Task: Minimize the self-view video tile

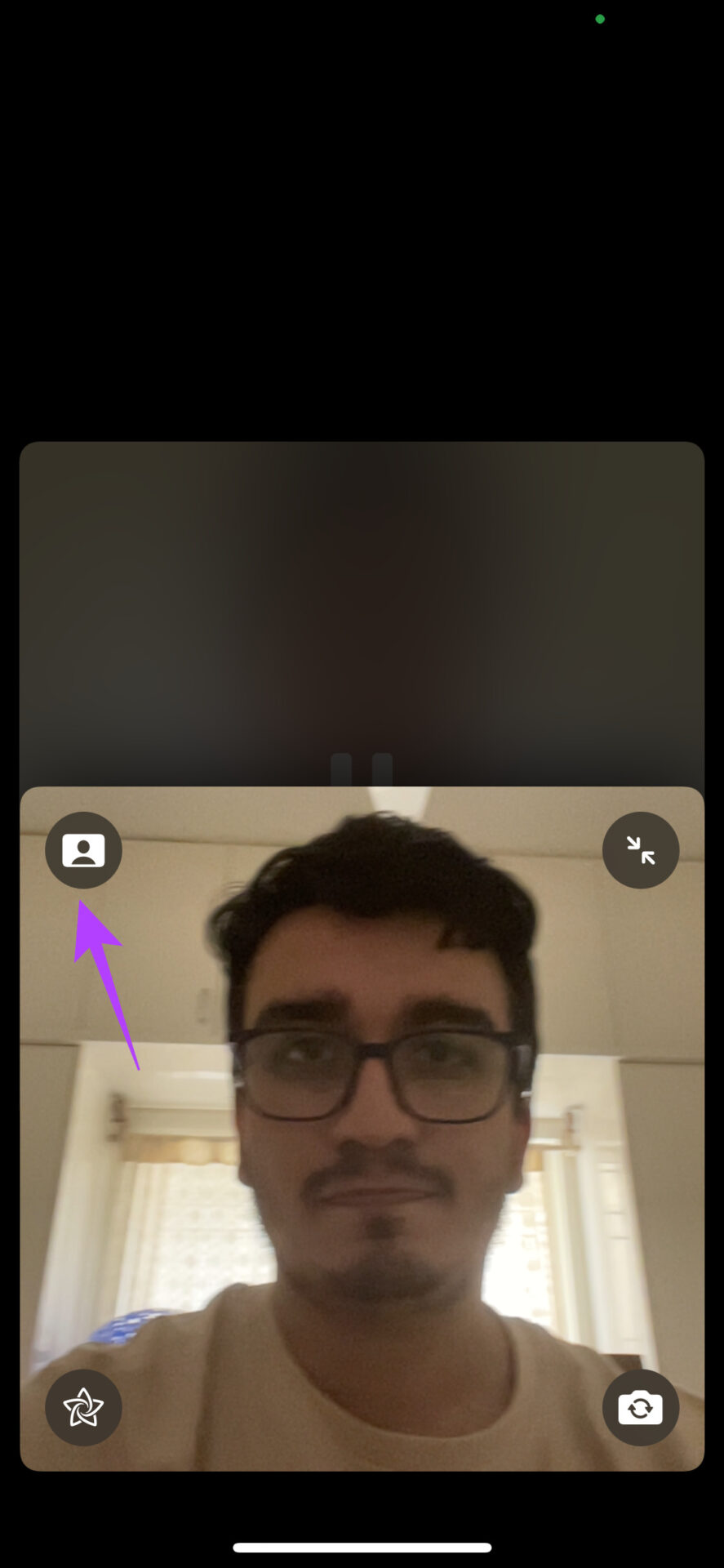Action: coord(640,850)
